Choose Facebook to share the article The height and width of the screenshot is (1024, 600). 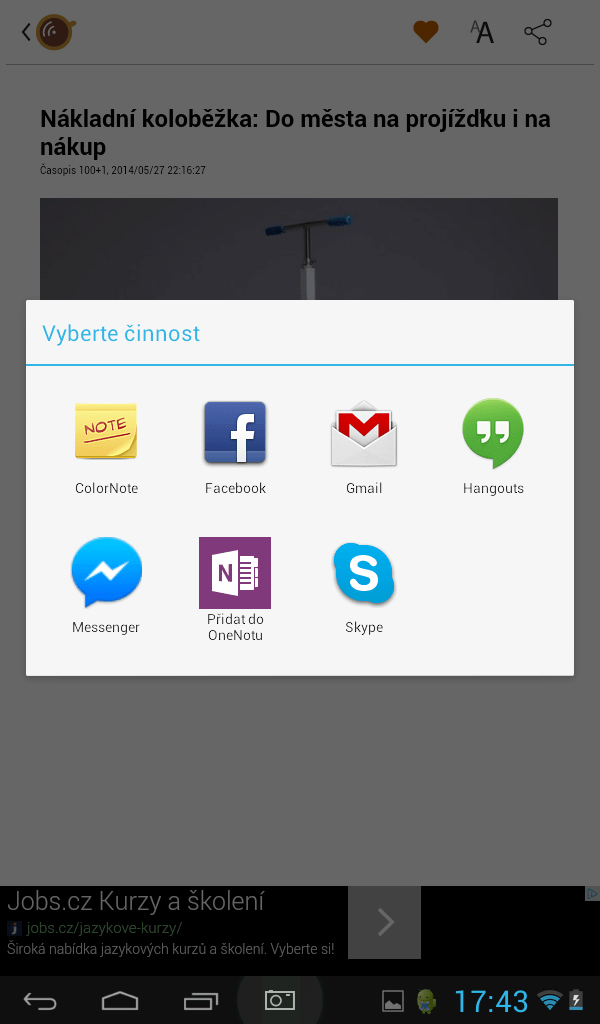click(235, 447)
